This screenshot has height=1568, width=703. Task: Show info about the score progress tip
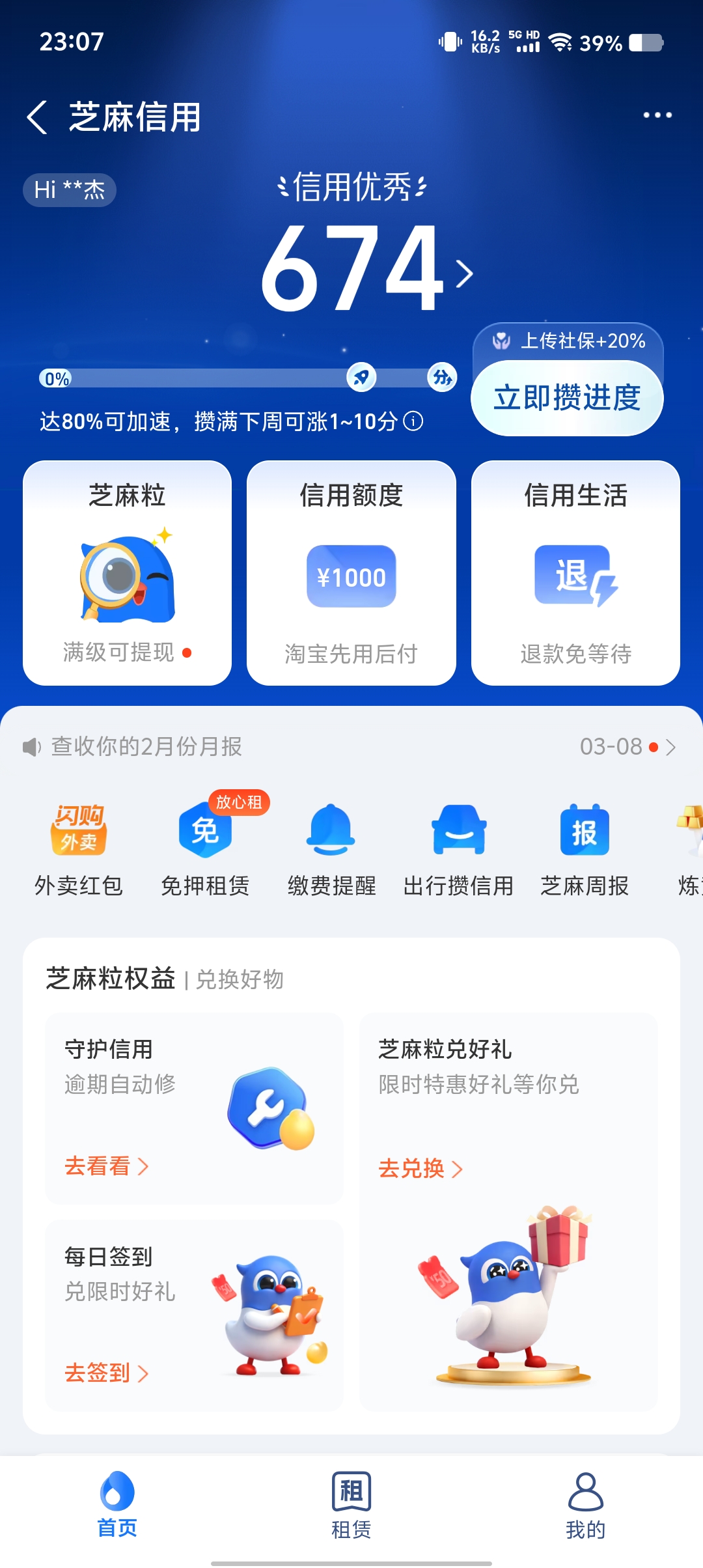413,421
